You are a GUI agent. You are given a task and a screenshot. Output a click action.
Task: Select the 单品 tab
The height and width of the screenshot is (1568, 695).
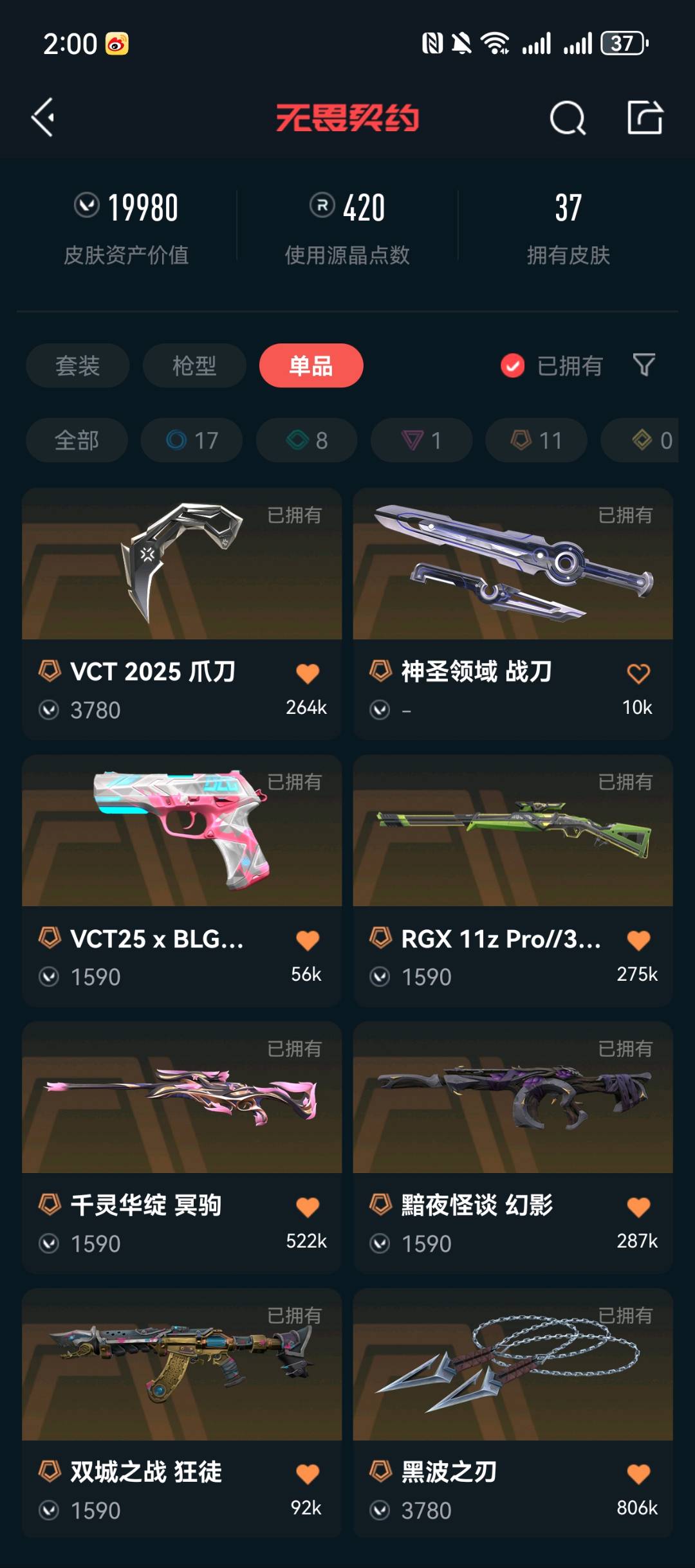click(x=311, y=366)
